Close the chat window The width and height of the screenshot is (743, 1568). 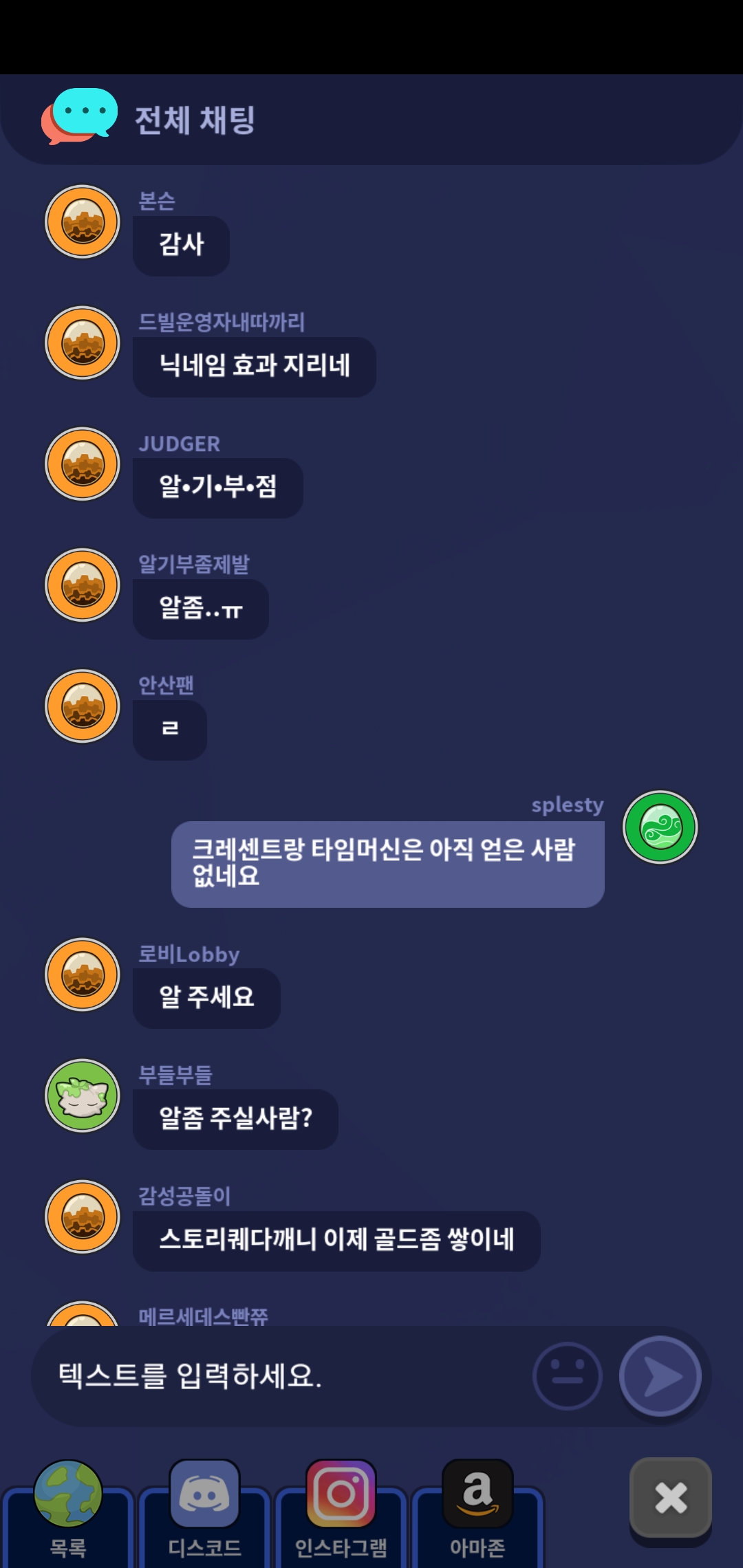click(x=671, y=1497)
